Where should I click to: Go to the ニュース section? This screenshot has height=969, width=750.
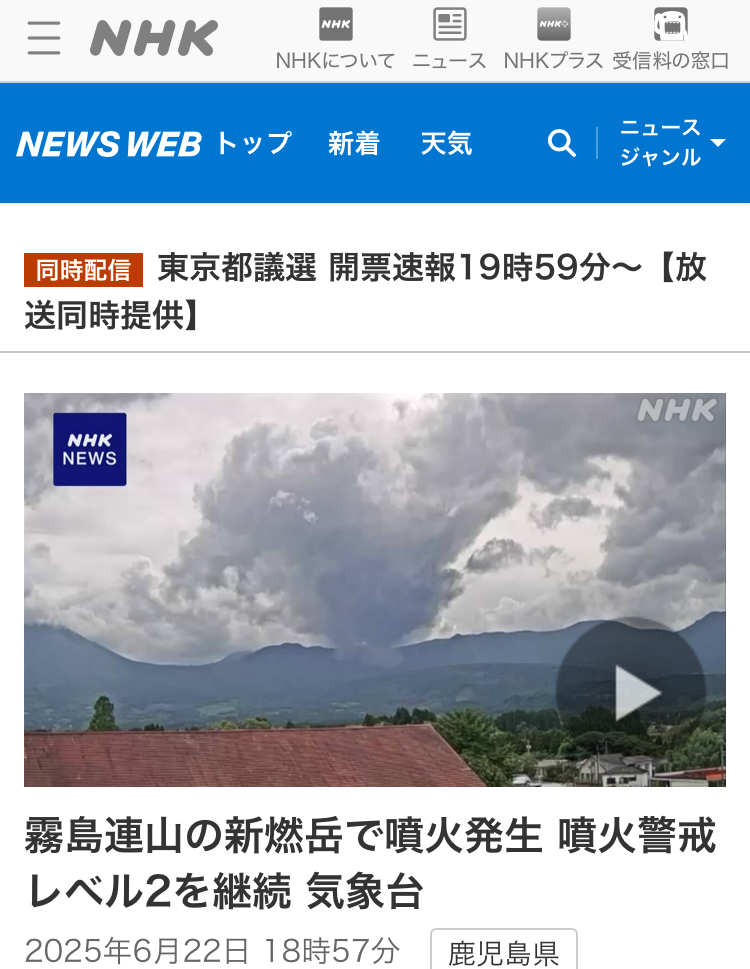coord(449,40)
